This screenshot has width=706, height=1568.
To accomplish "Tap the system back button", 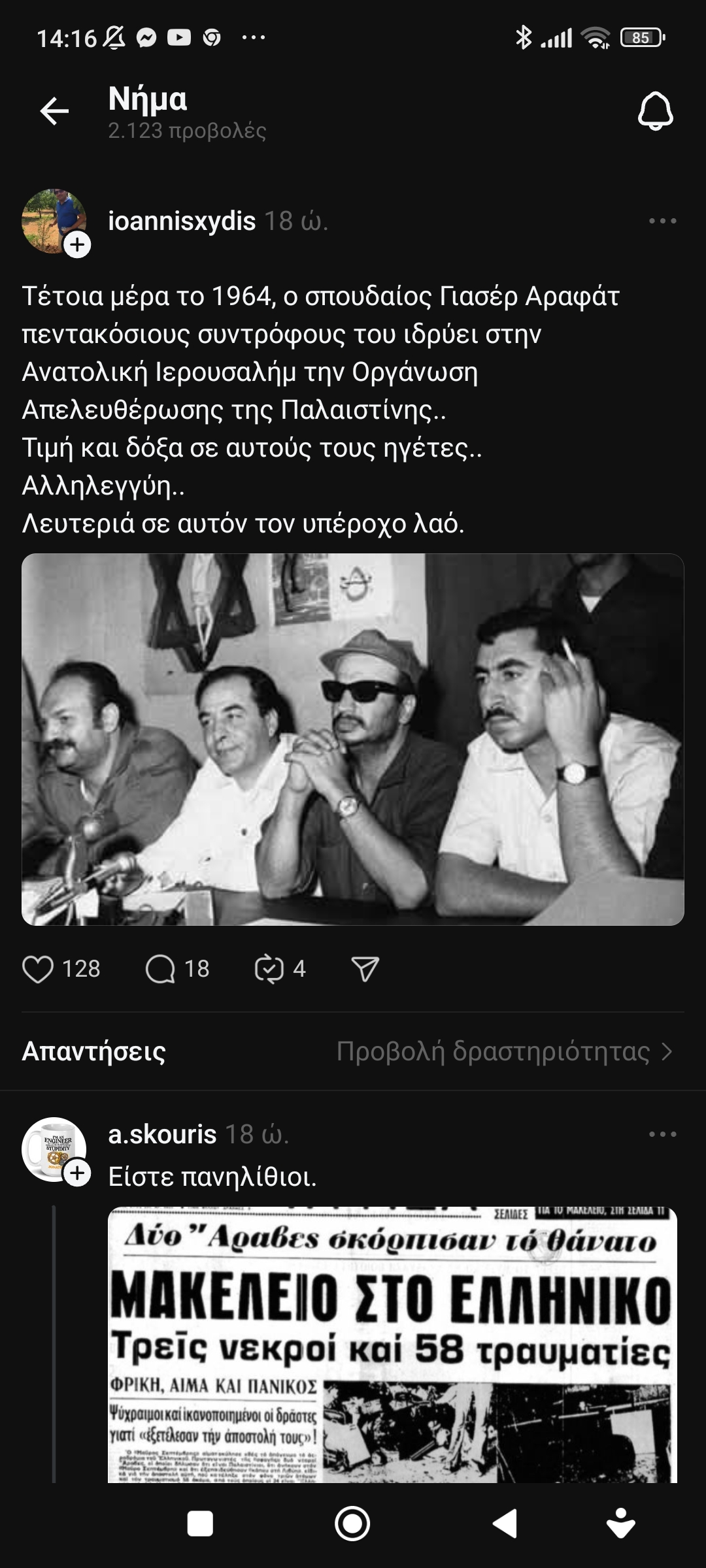I will click(x=505, y=1524).
